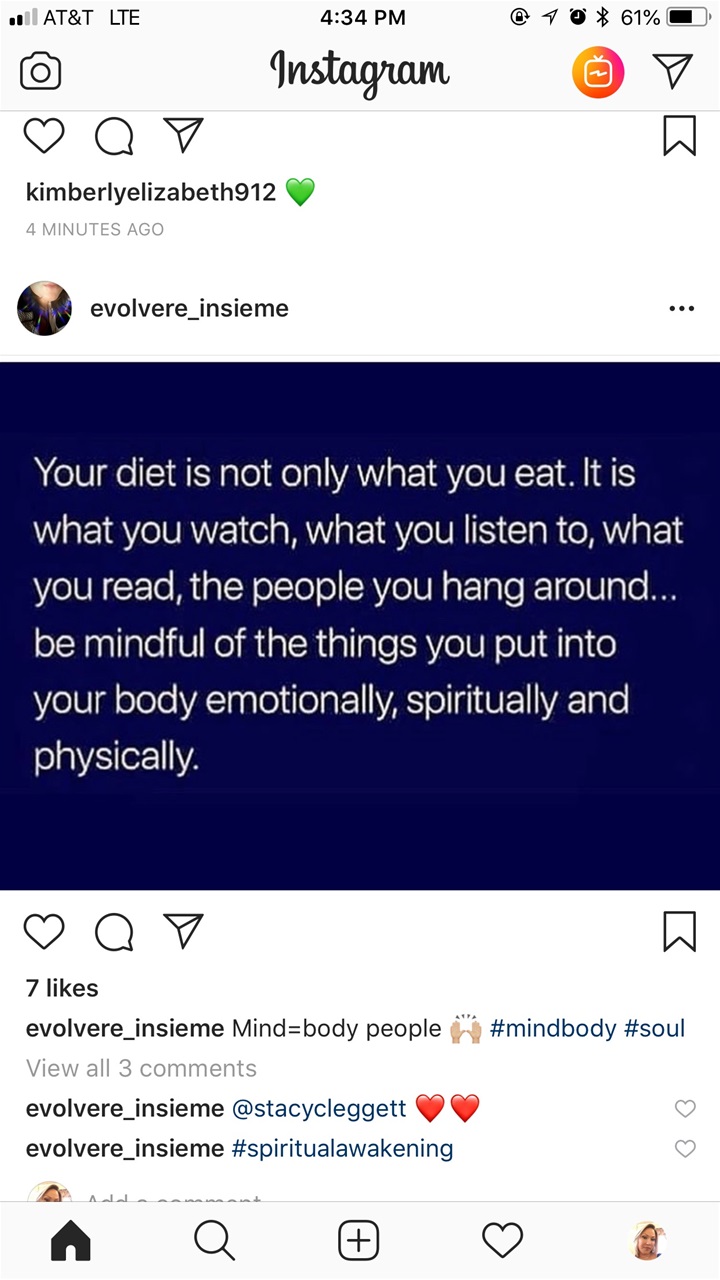This screenshot has height=1280, width=720.
Task: Like the @stacycleggett comment
Action: tap(685, 1108)
